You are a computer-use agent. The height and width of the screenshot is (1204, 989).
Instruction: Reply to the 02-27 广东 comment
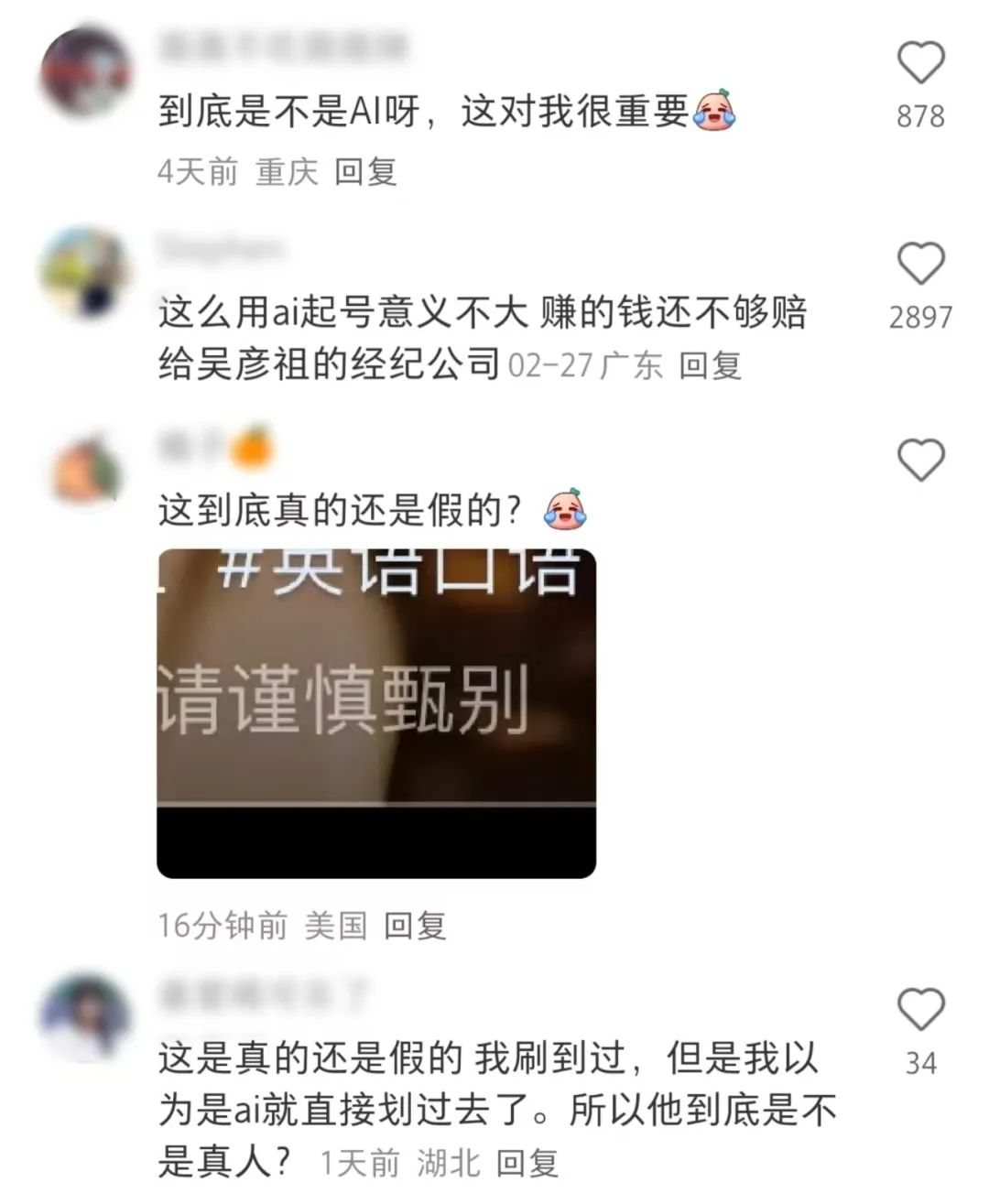710,365
